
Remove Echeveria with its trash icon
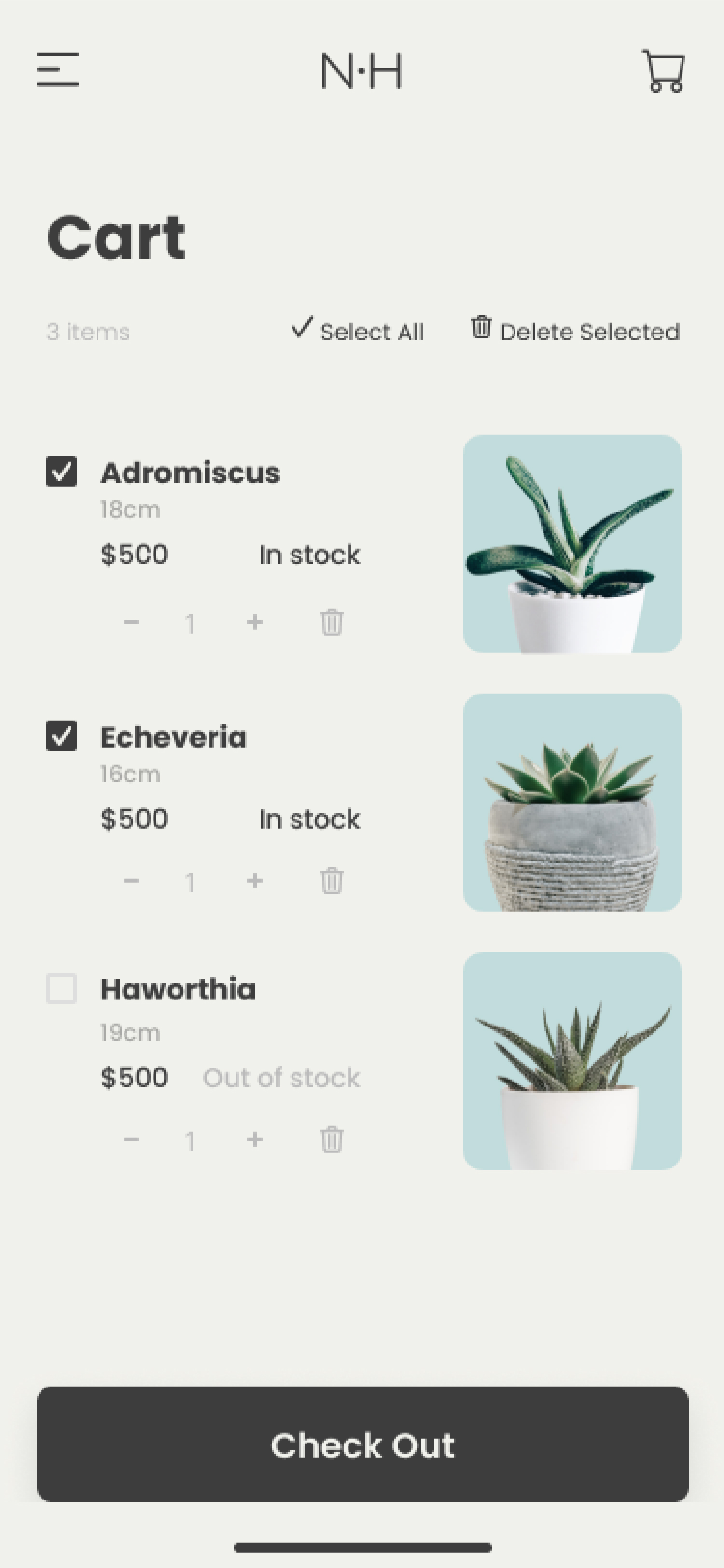[x=332, y=881]
